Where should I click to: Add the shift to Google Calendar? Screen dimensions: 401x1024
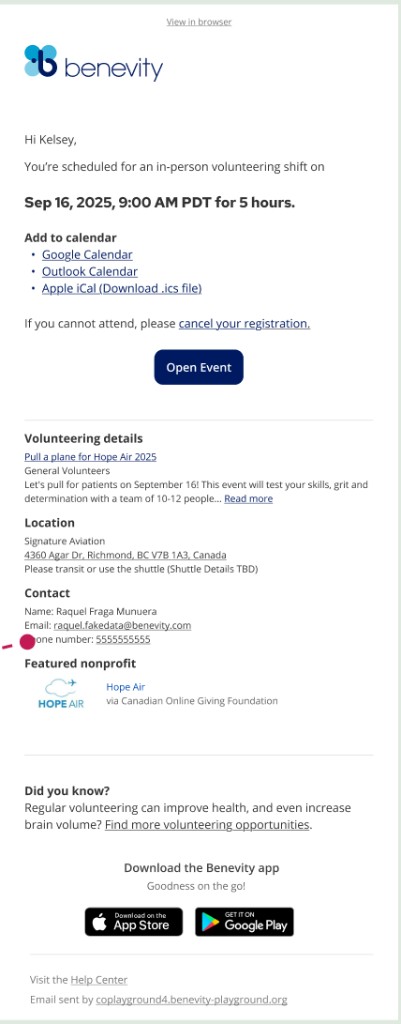(x=87, y=255)
